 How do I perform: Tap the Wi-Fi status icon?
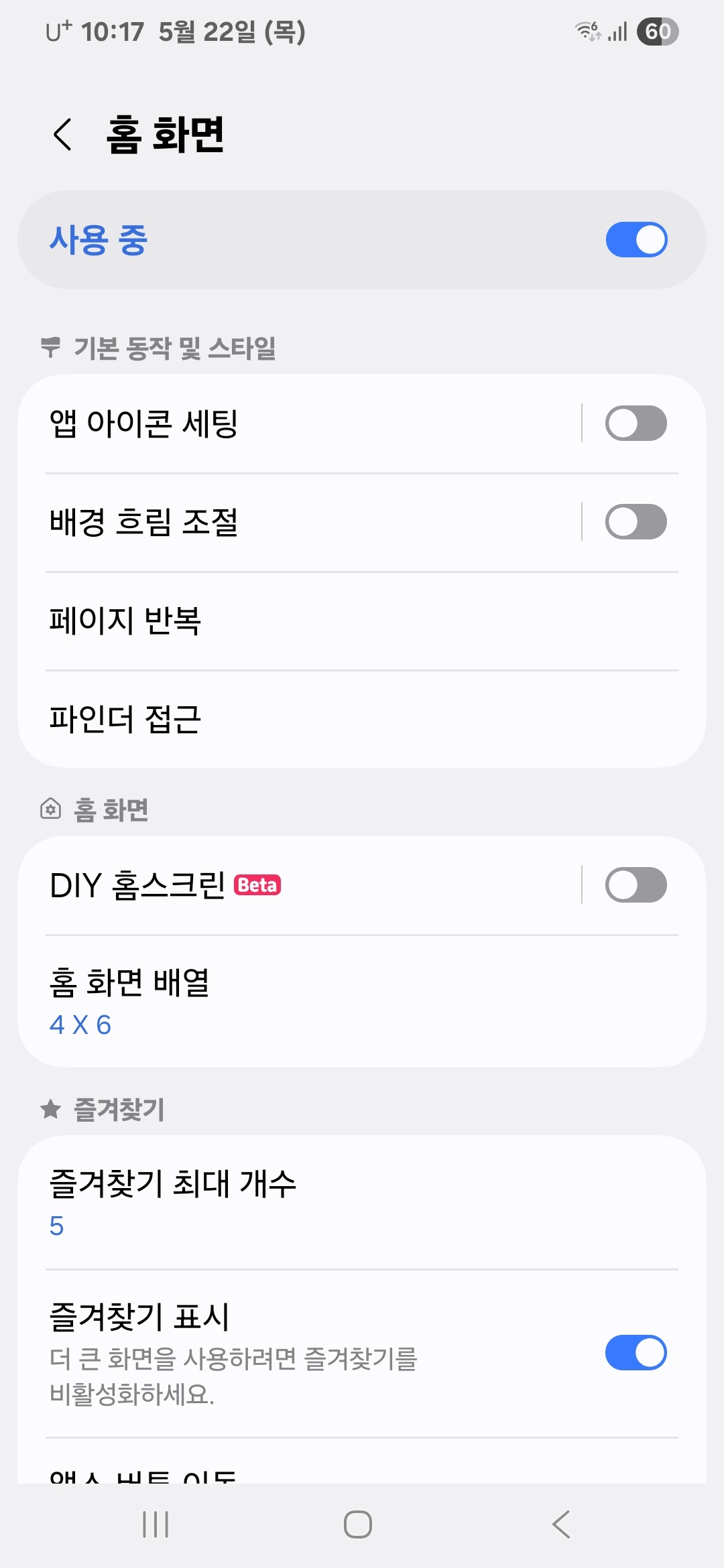(588, 30)
